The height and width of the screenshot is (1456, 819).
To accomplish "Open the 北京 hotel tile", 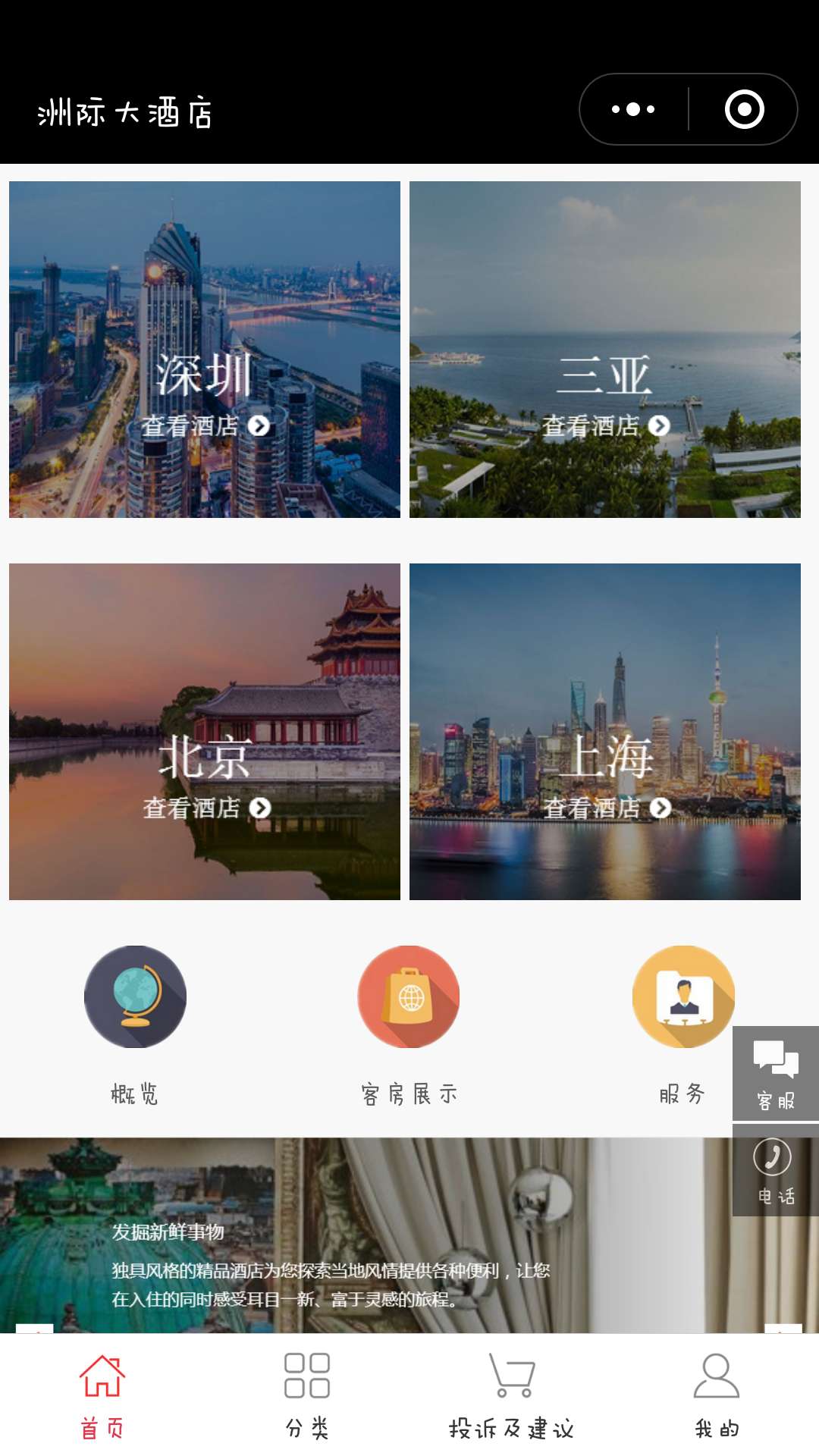I will tap(205, 732).
